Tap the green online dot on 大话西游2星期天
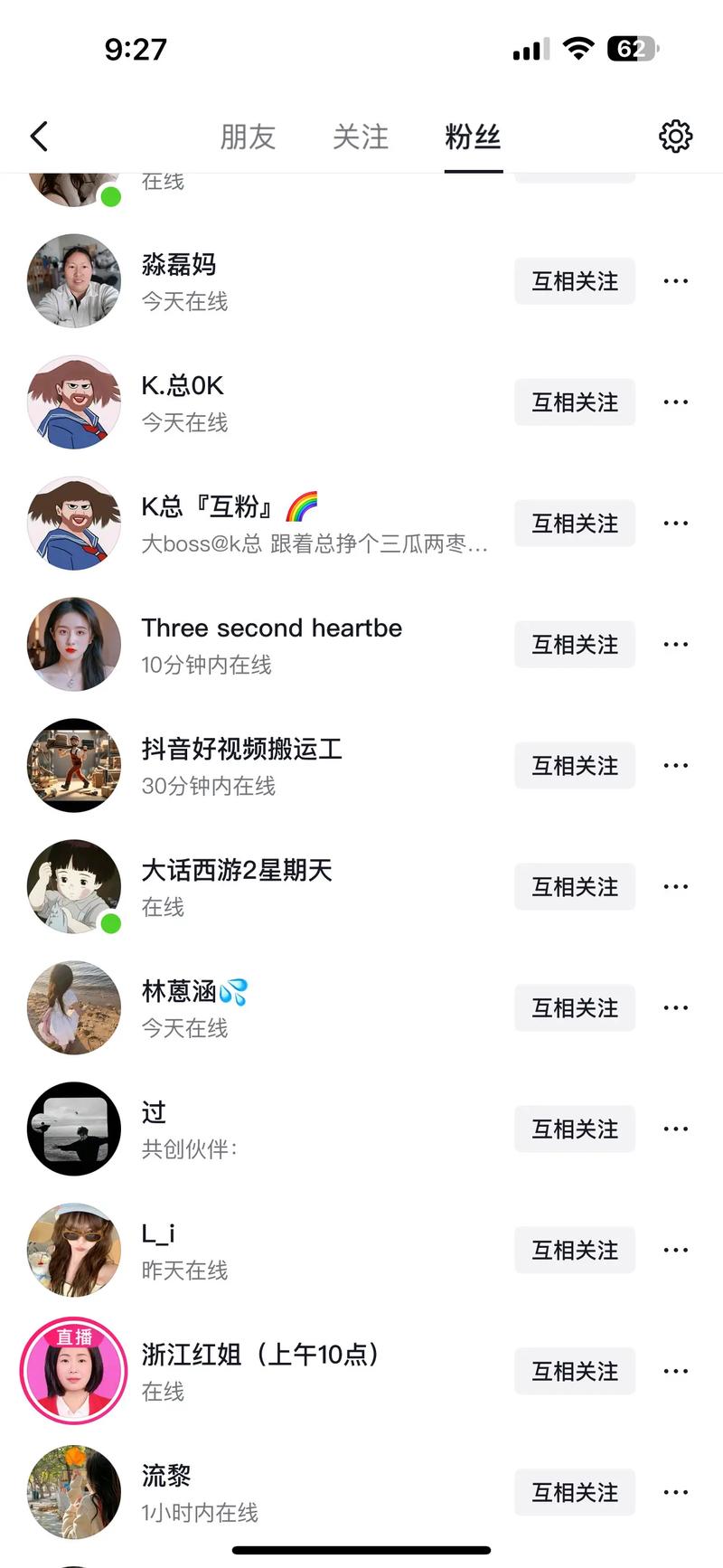Screen dimensions: 723x1568 pyautogui.click(x=108, y=921)
